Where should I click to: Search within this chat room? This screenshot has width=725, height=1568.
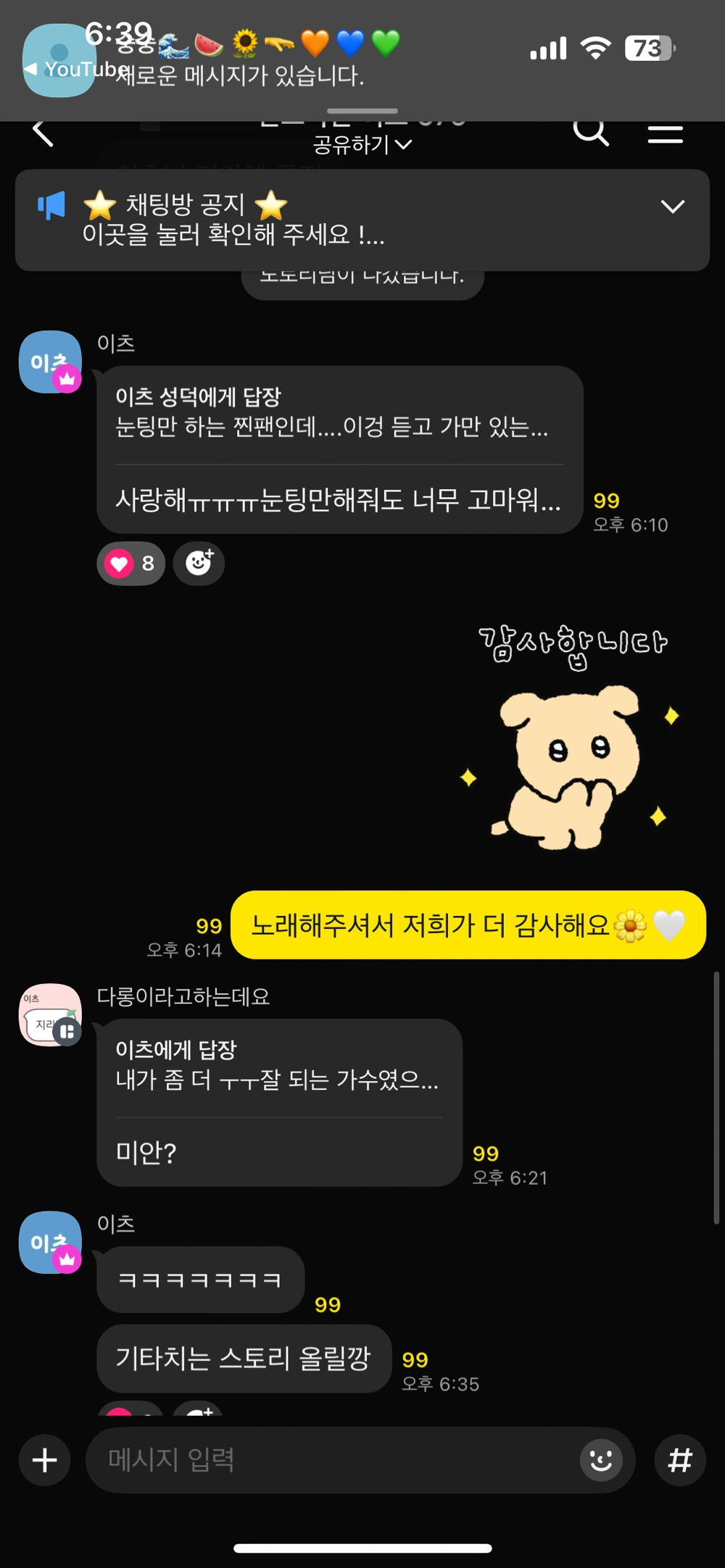tap(591, 132)
